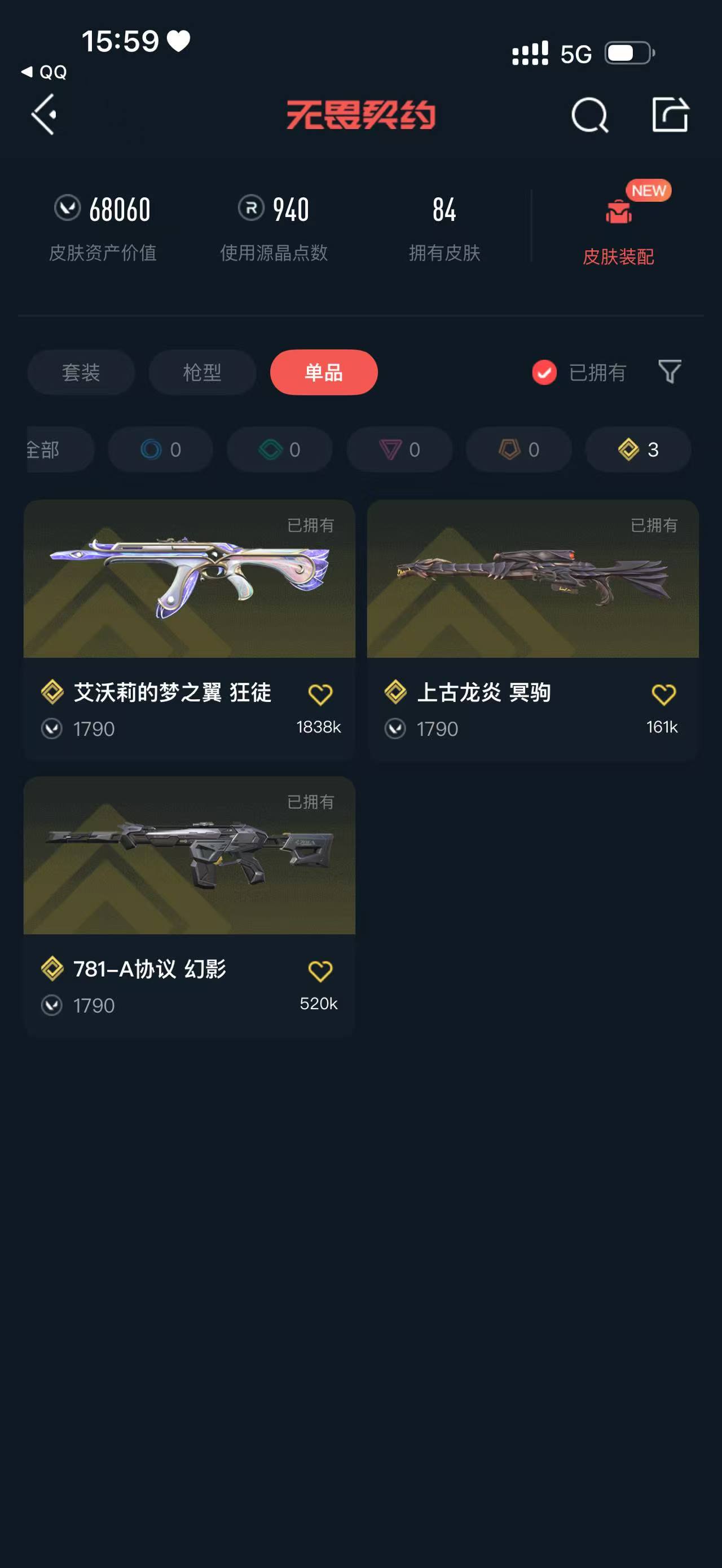Filter by green diamond rarity chip
Image resolution: width=722 pixels, height=1568 pixels.
(279, 449)
